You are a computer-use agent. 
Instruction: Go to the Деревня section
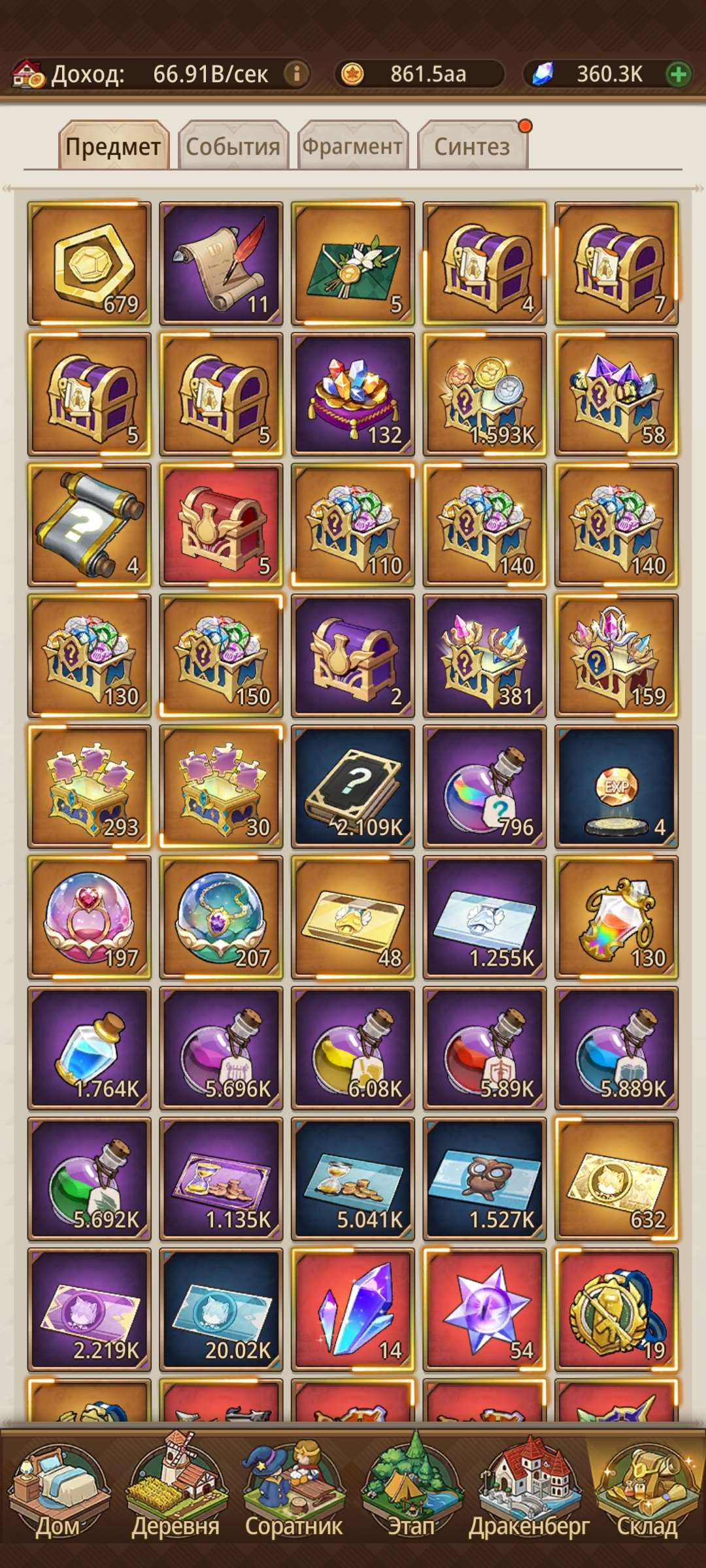click(x=175, y=1496)
